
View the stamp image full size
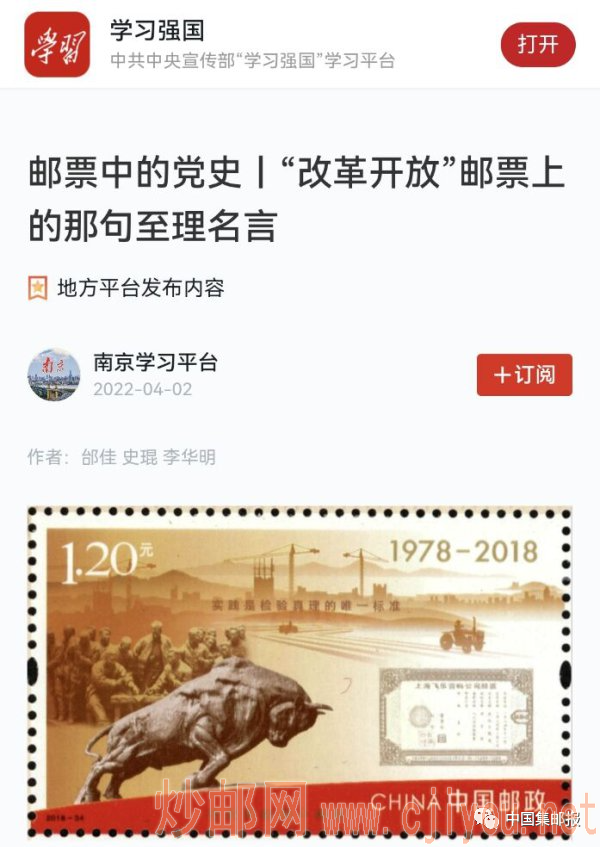click(x=300, y=670)
